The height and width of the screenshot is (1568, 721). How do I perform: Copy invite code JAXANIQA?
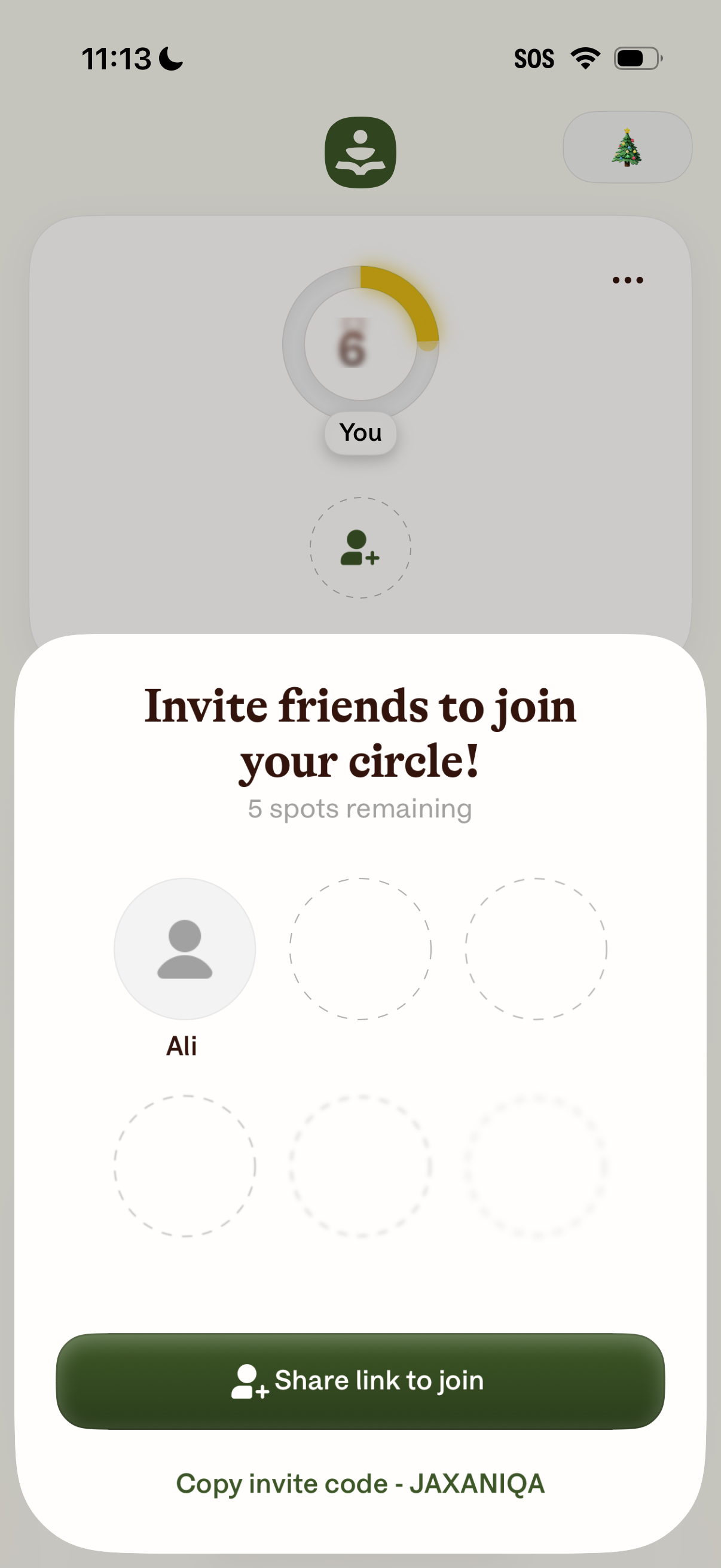[x=360, y=1484]
